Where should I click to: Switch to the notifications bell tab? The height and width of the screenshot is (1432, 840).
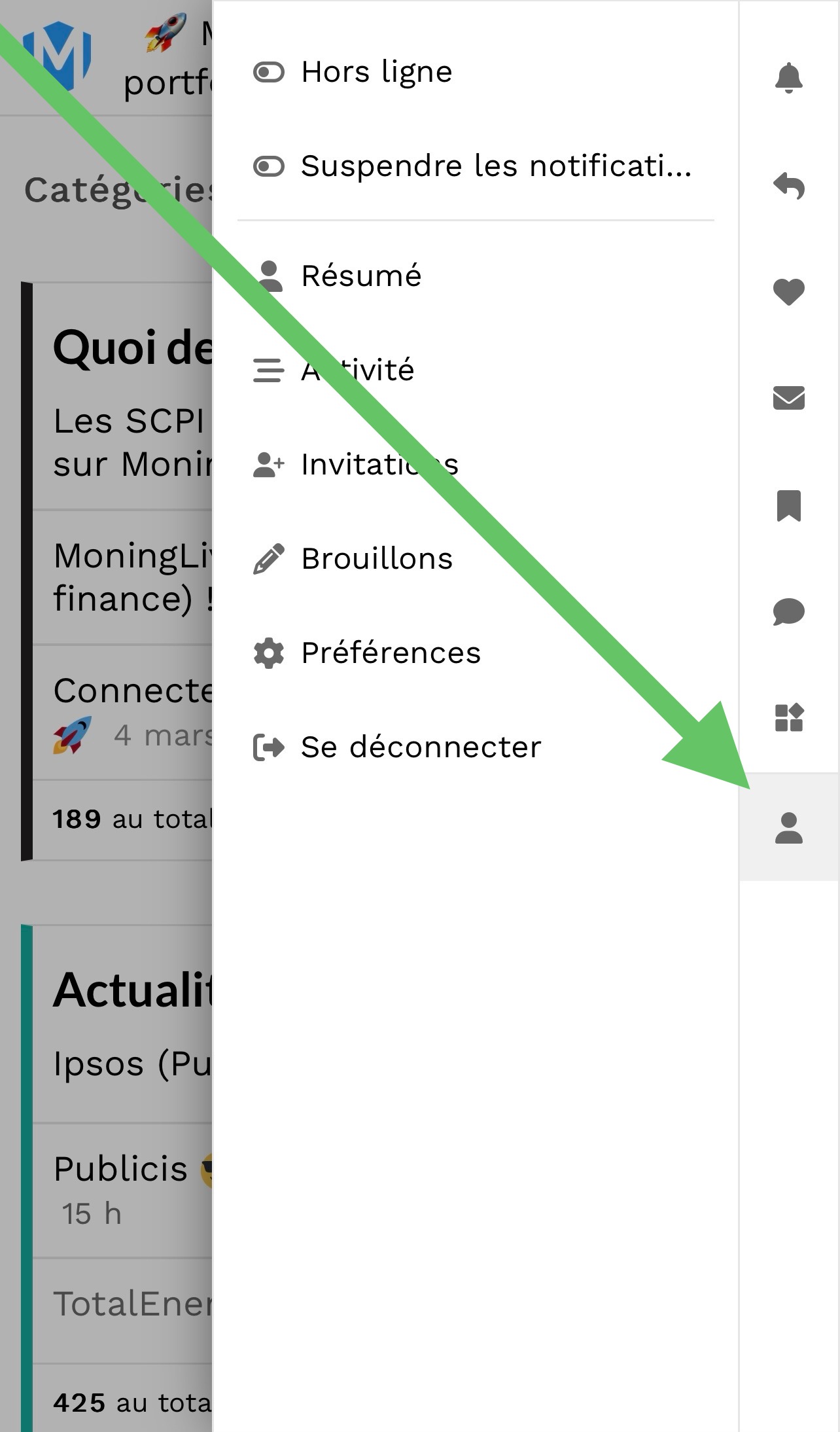pos(789,79)
